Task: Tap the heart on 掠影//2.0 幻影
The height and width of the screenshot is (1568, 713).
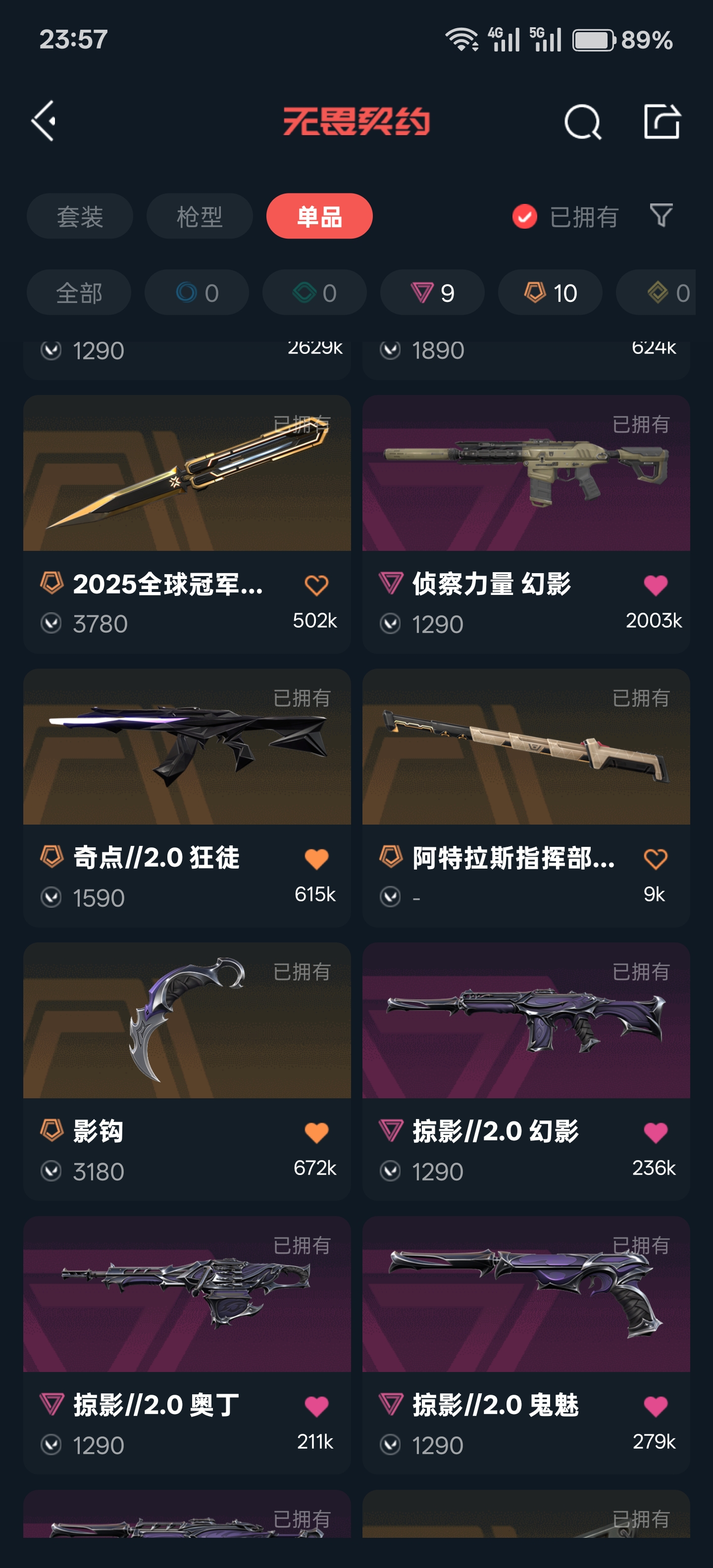Action: point(655,1133)
